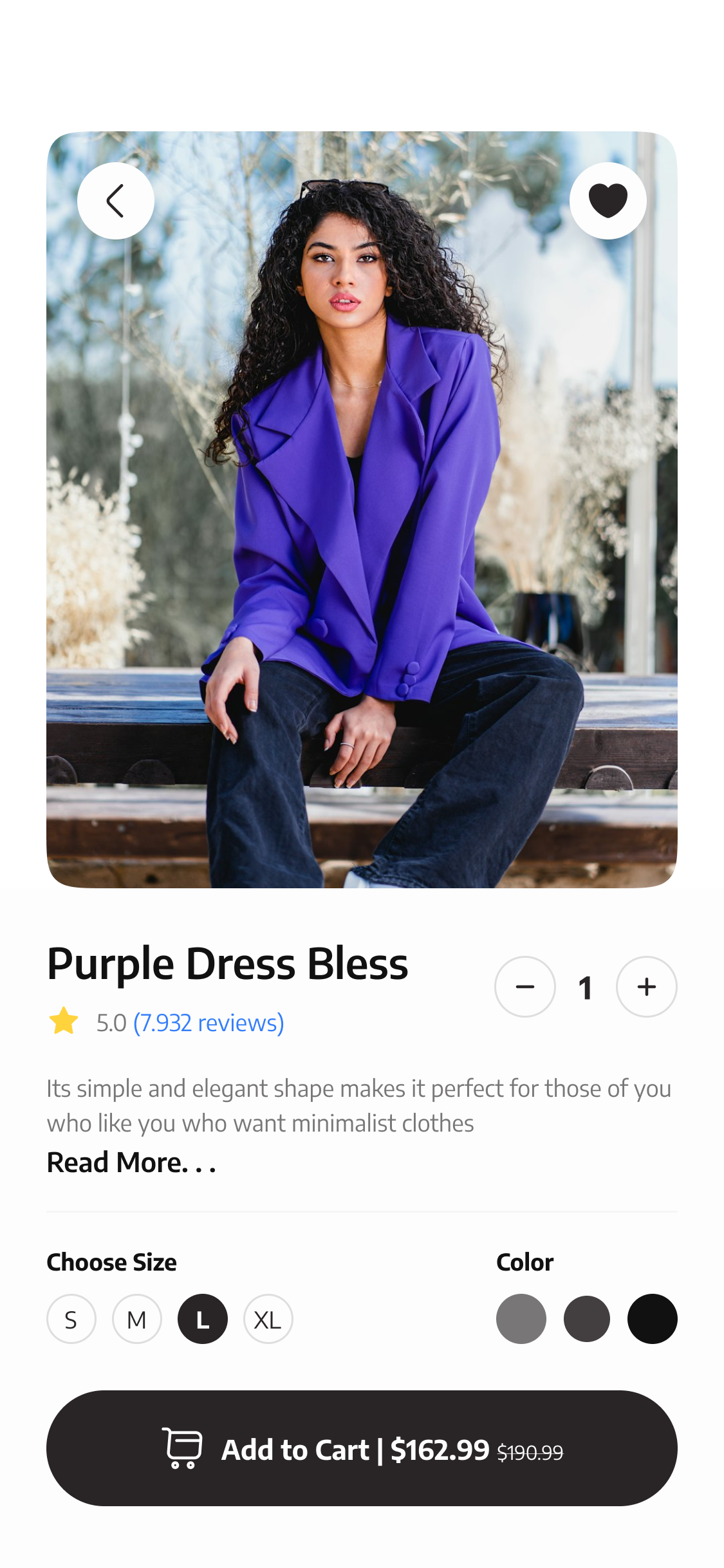
Task: Open the 7.932 reviews link
Action: [209, 1023]
